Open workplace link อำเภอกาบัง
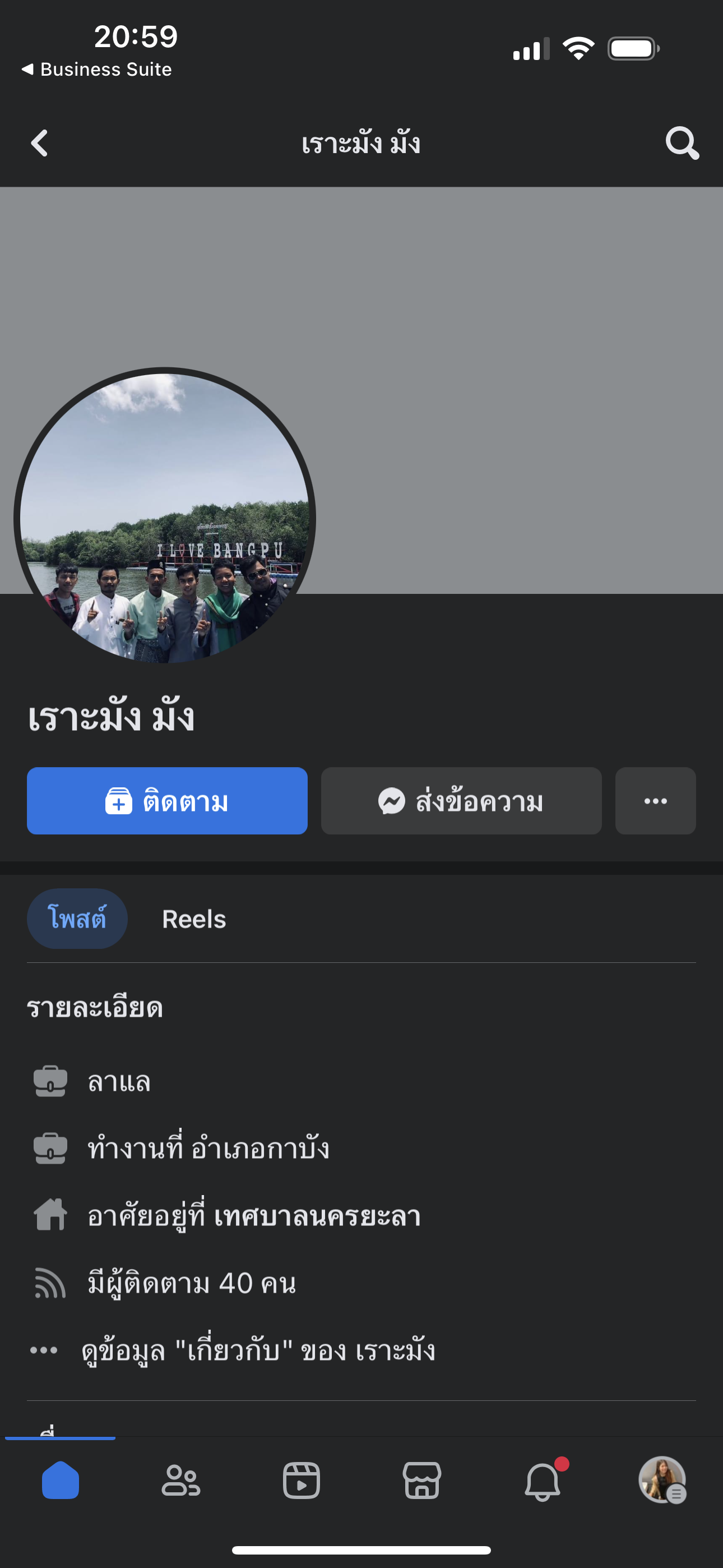This screenshot has height=1568, width=723. (x=260, y=1149)
